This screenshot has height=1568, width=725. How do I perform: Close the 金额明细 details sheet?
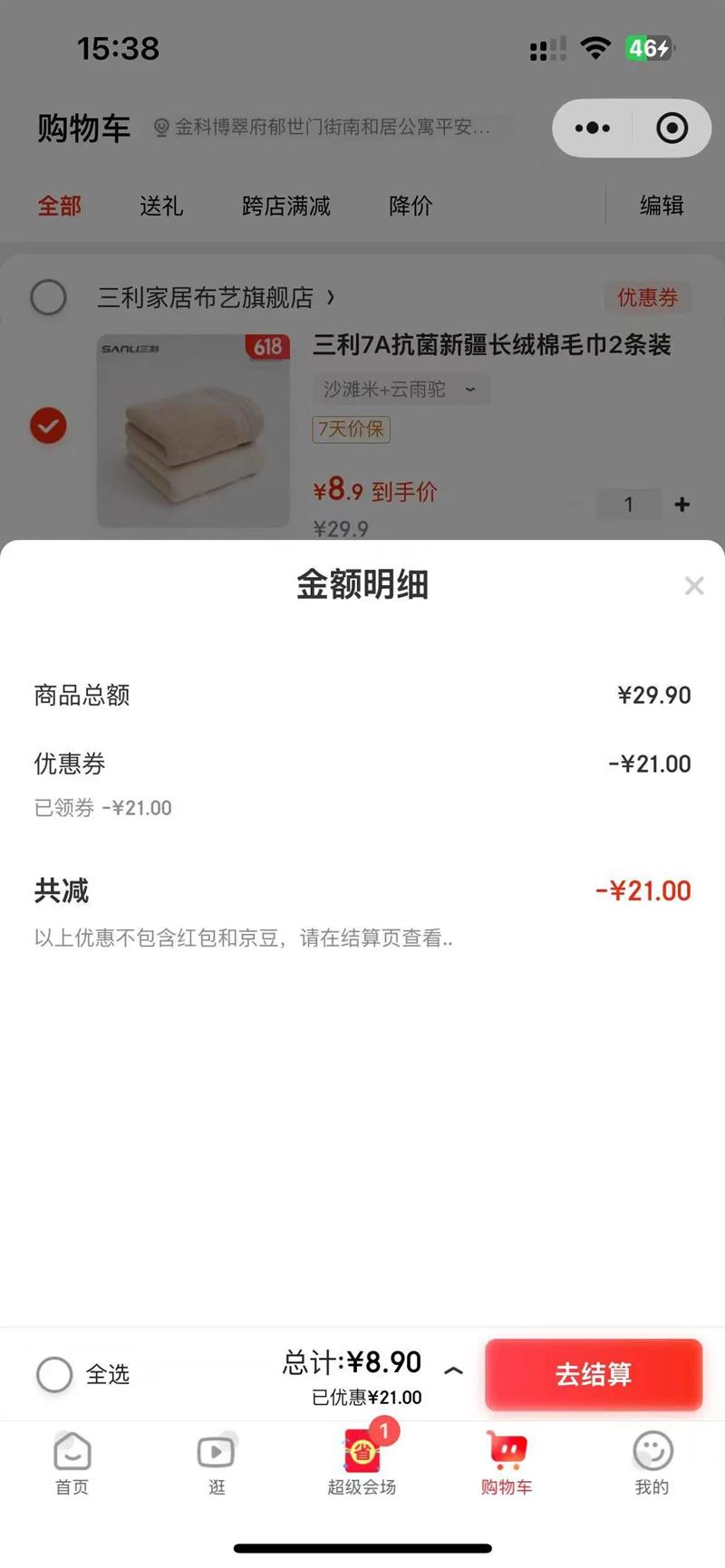pos(694,586)
